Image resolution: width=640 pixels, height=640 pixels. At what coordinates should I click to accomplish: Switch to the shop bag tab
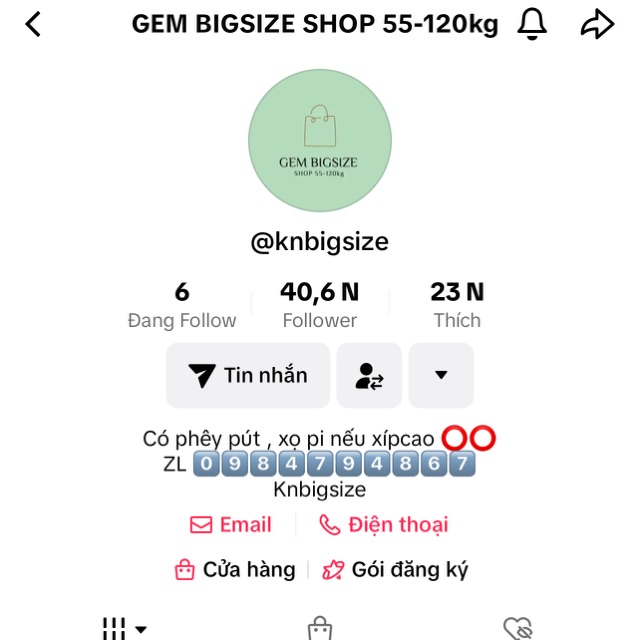click(320, 629)
